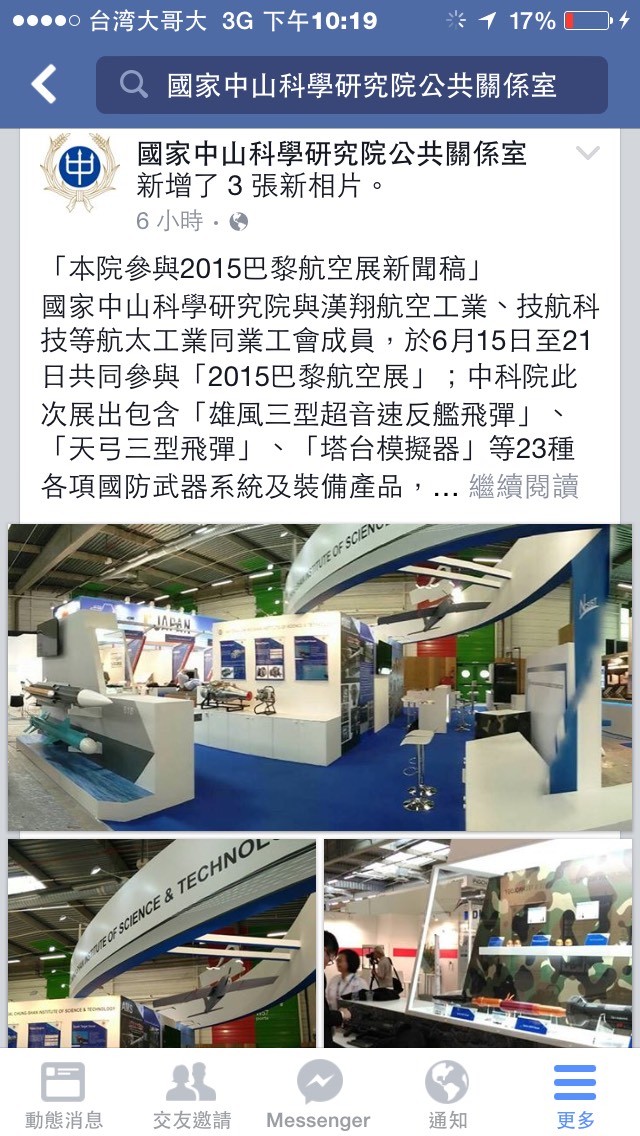The image size is (640, 1136).
Task: Open the Messenger tab
Action: pos(319,1095)
